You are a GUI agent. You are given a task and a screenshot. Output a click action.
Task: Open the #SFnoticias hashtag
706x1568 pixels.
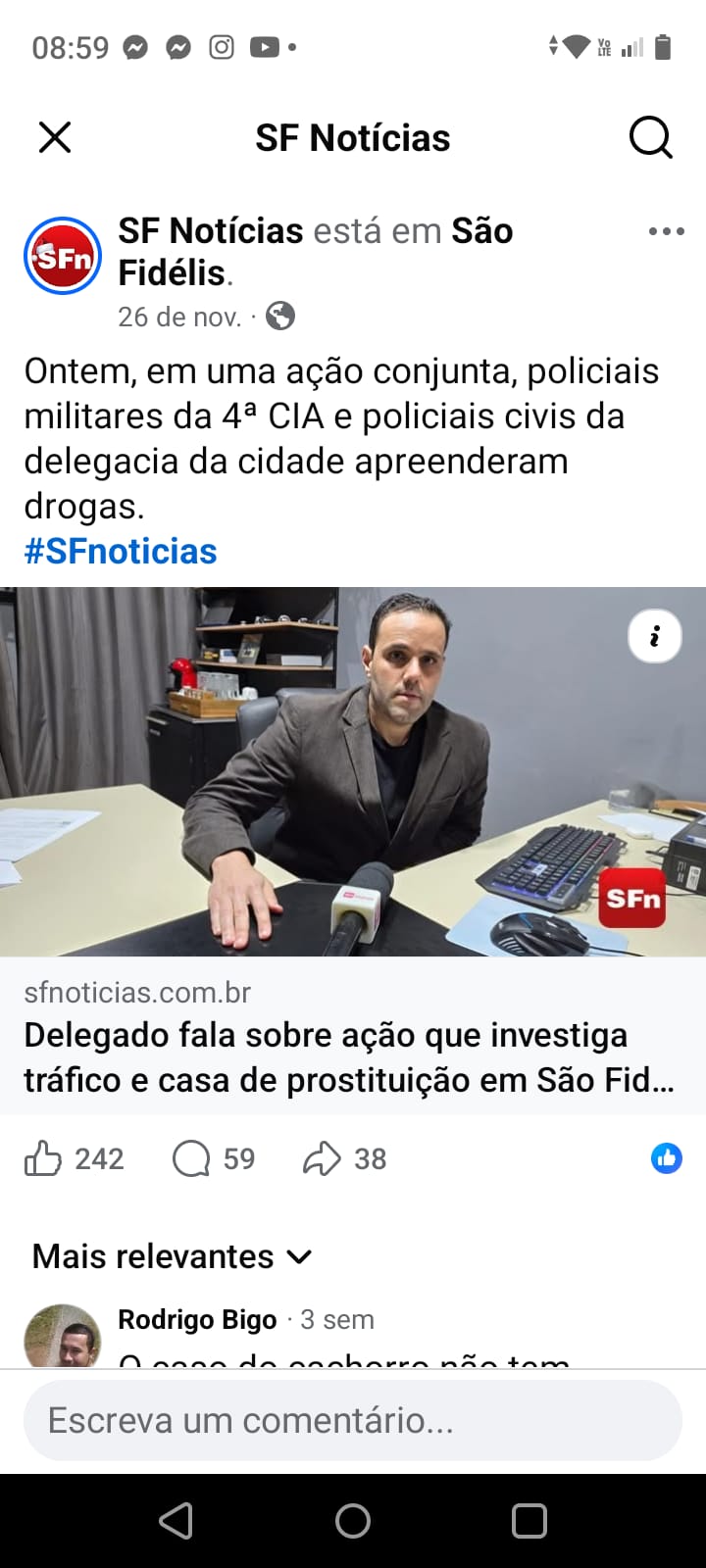(x=121, y=551)
